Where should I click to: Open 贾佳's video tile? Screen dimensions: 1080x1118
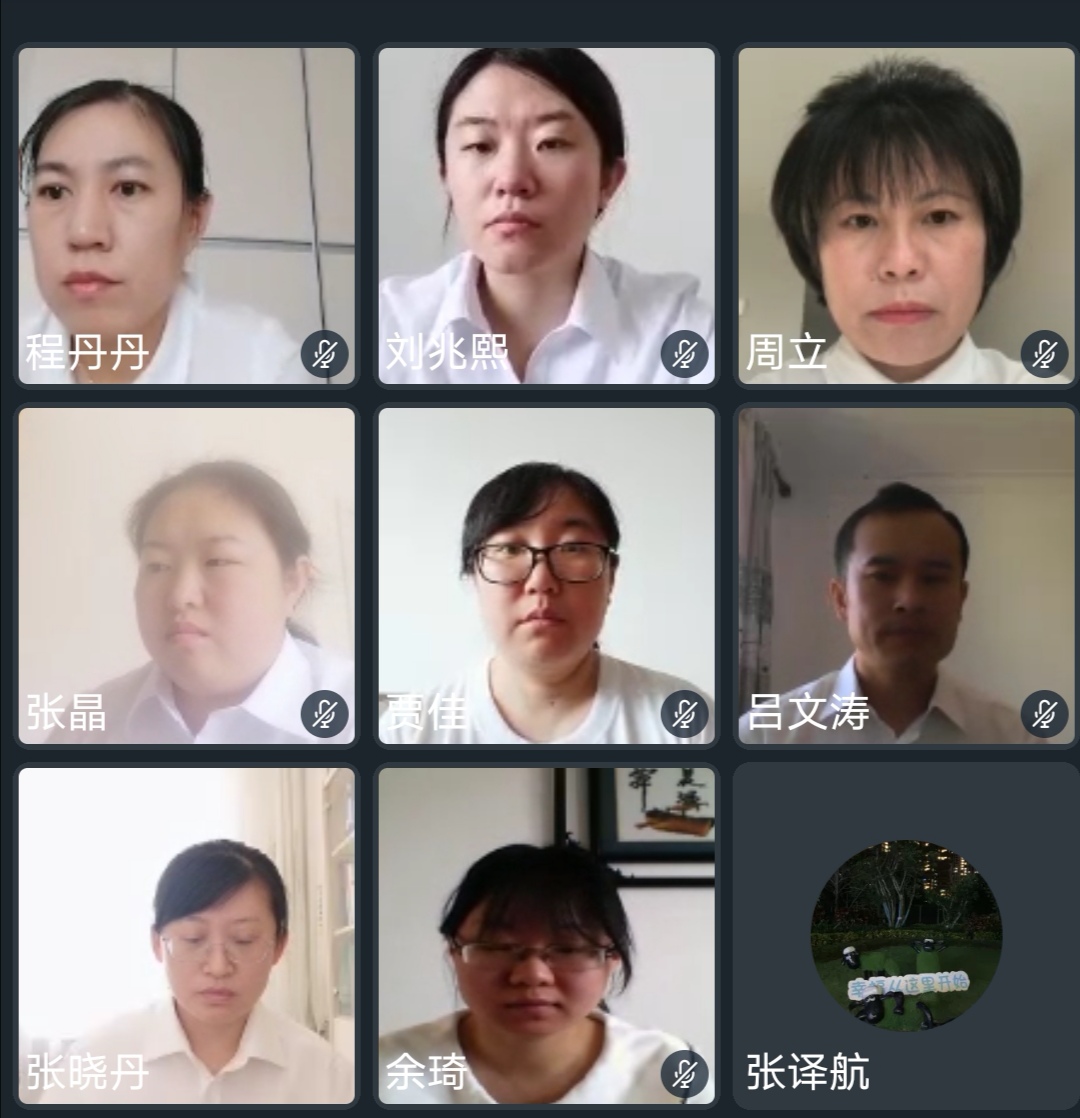pos(547,575)
